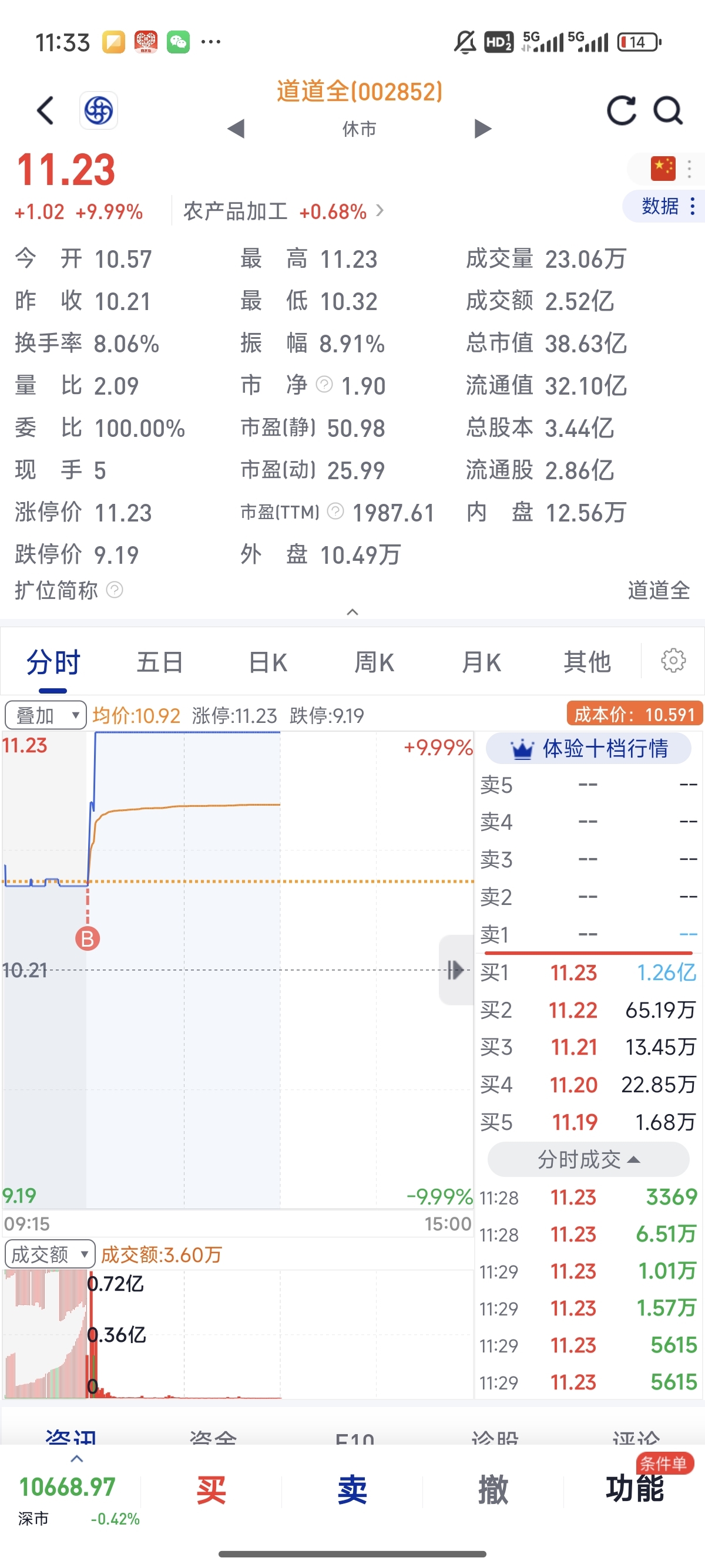The image size is (705, 1568).
Task: Switch to the 日K chart tab
Action: pyautogui.click(x=267, y=662)
